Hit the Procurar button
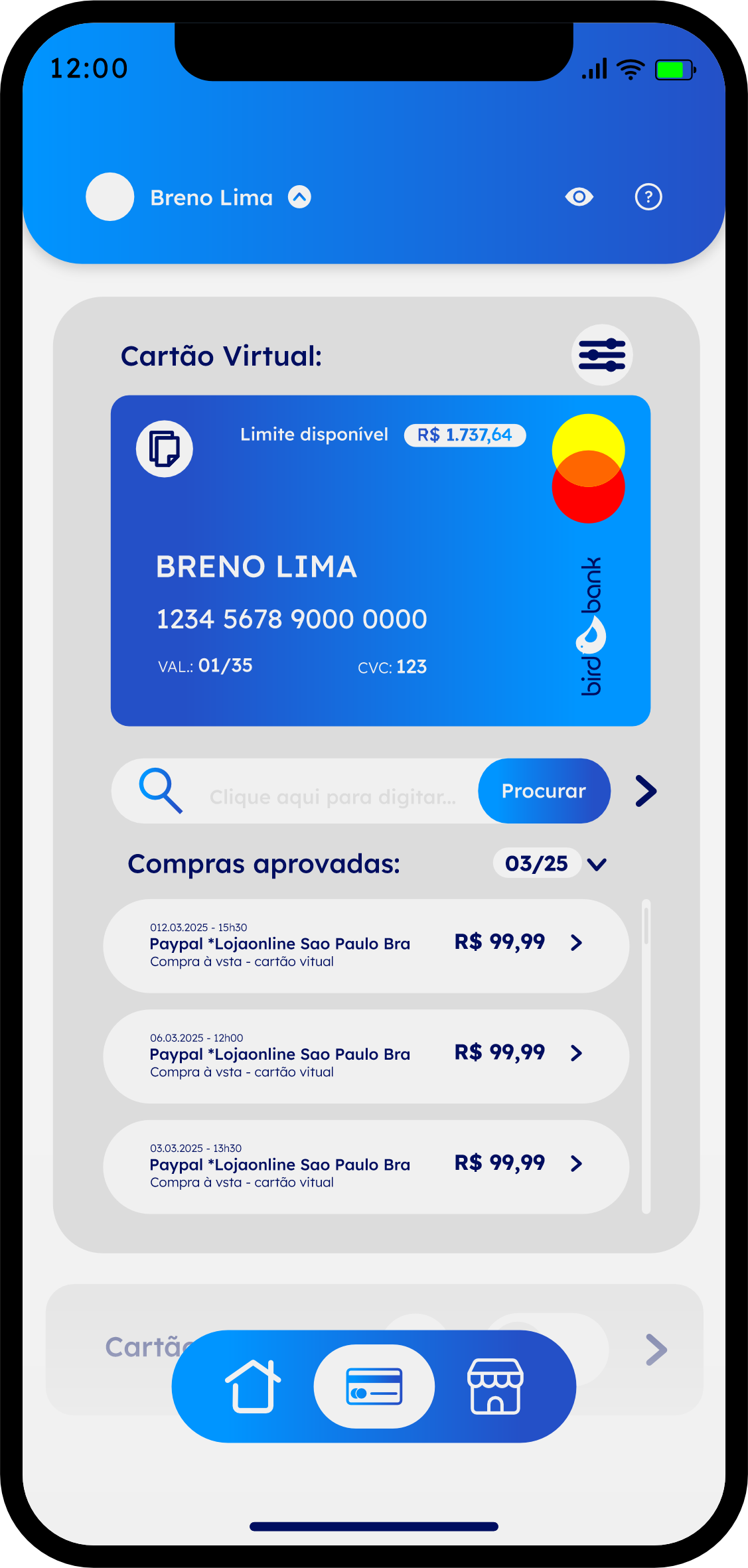Image resolution: width=748 pixels, height=1568 pixels. point(544,791)
